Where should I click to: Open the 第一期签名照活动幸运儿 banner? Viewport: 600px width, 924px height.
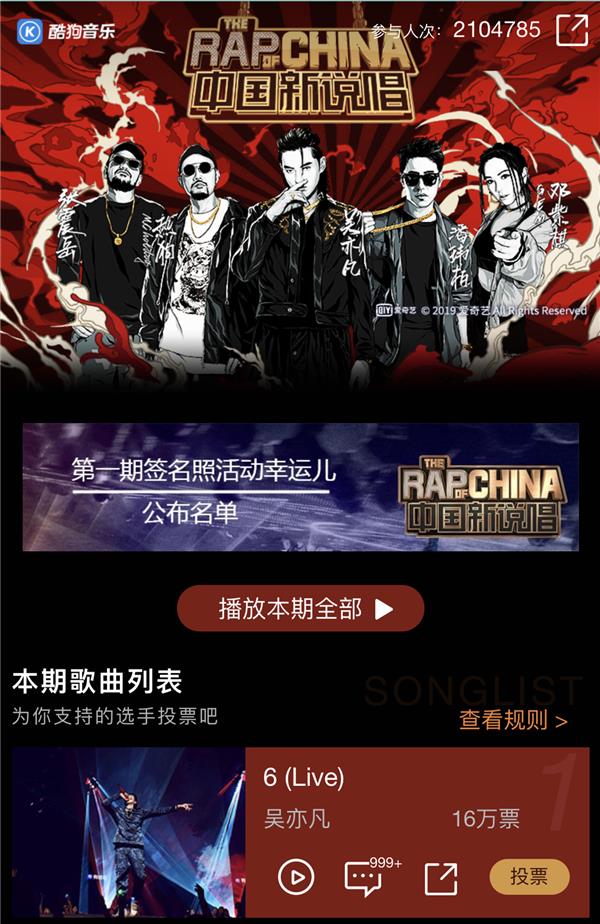300,487
